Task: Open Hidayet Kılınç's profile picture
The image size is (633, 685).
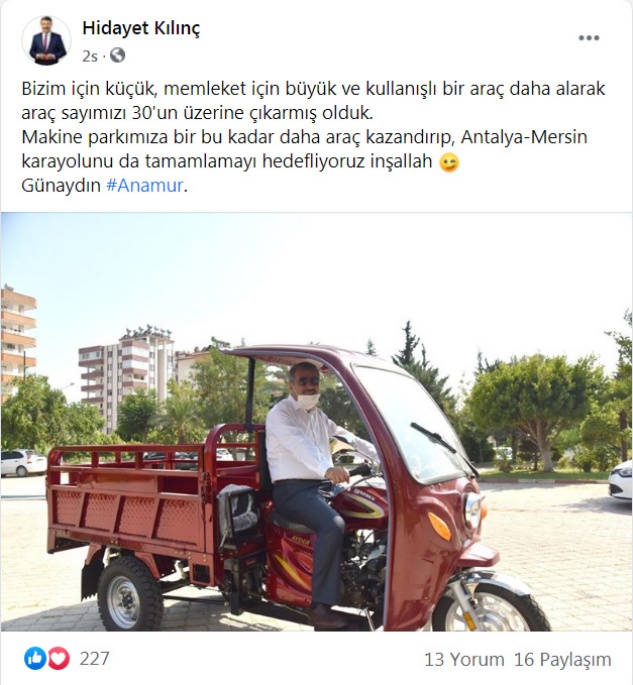Action: 46,40
